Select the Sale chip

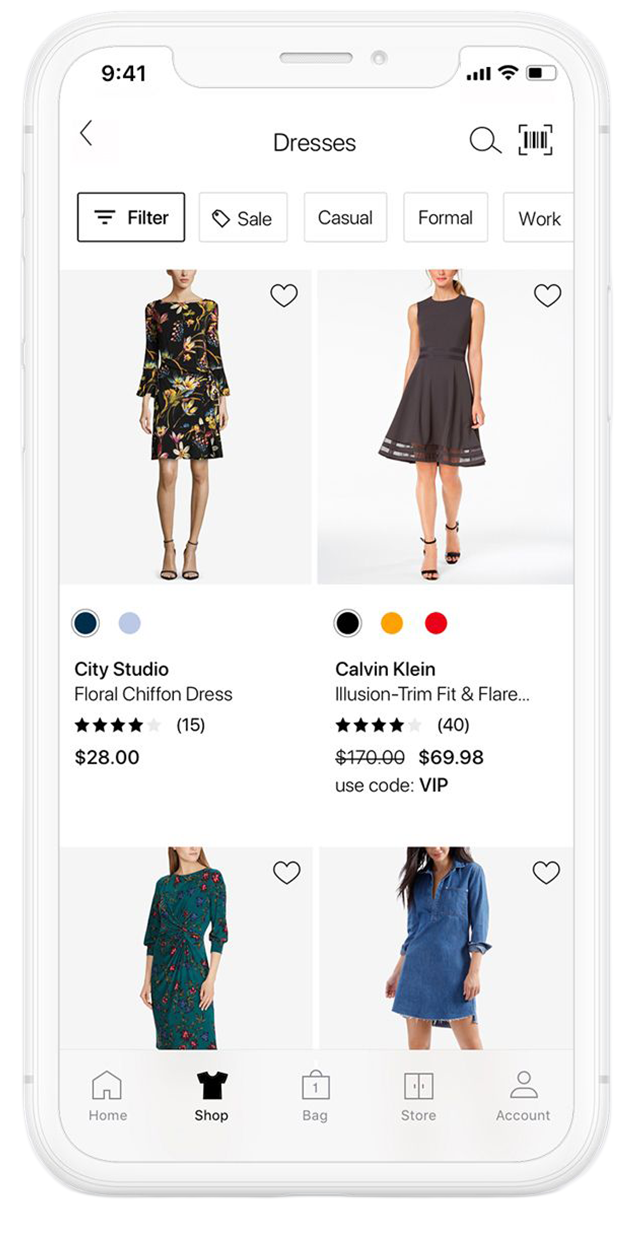point(243,218)
